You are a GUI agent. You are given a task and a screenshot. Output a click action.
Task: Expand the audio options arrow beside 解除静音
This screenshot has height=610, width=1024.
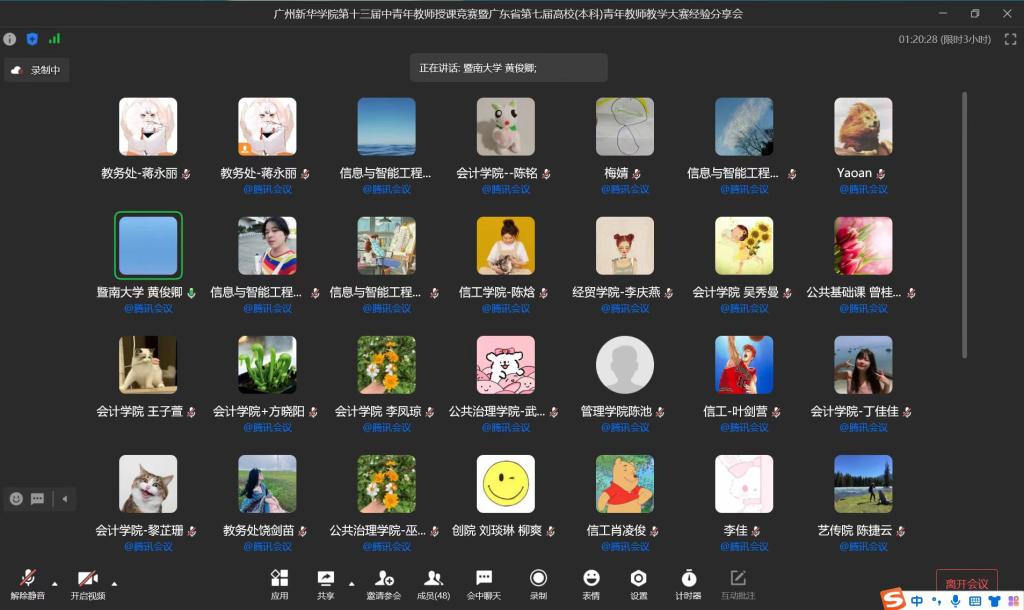click(54, 582)
